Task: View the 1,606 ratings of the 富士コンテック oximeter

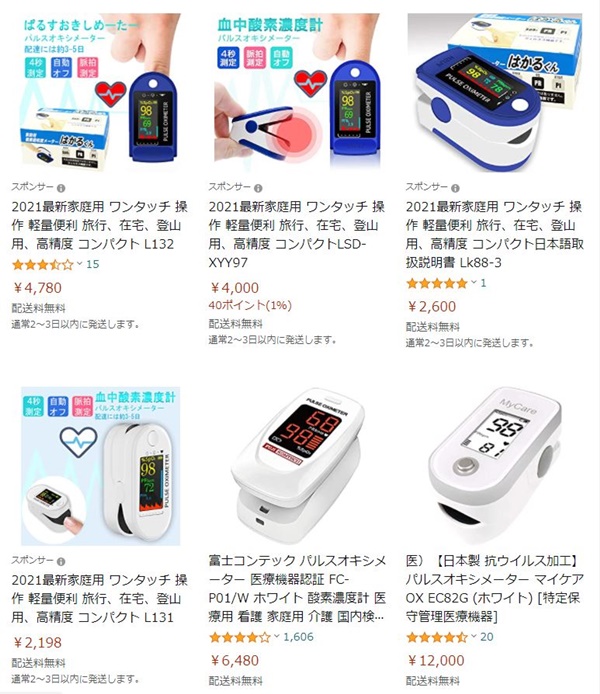Action: tap(298, 636)
